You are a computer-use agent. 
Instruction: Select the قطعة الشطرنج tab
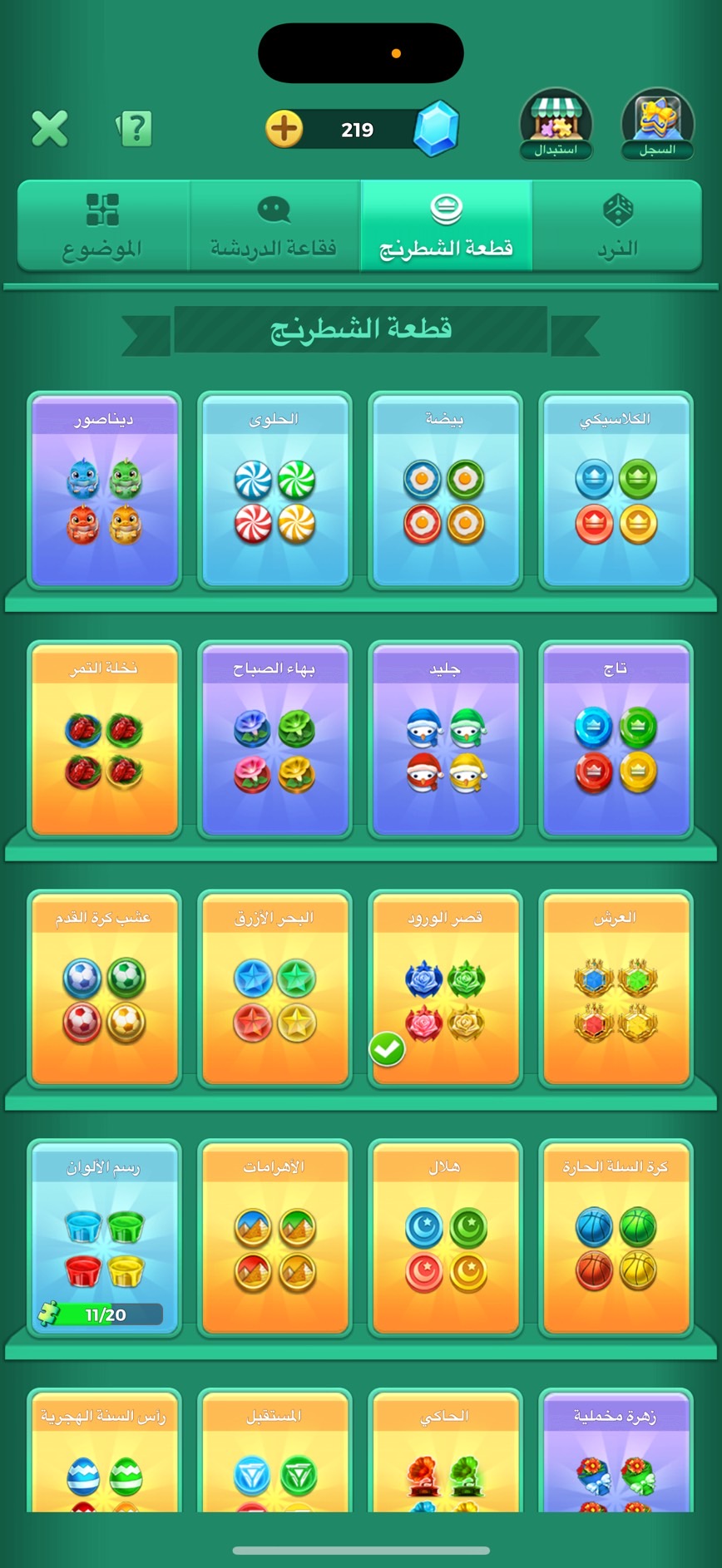(x=446, y=225)
